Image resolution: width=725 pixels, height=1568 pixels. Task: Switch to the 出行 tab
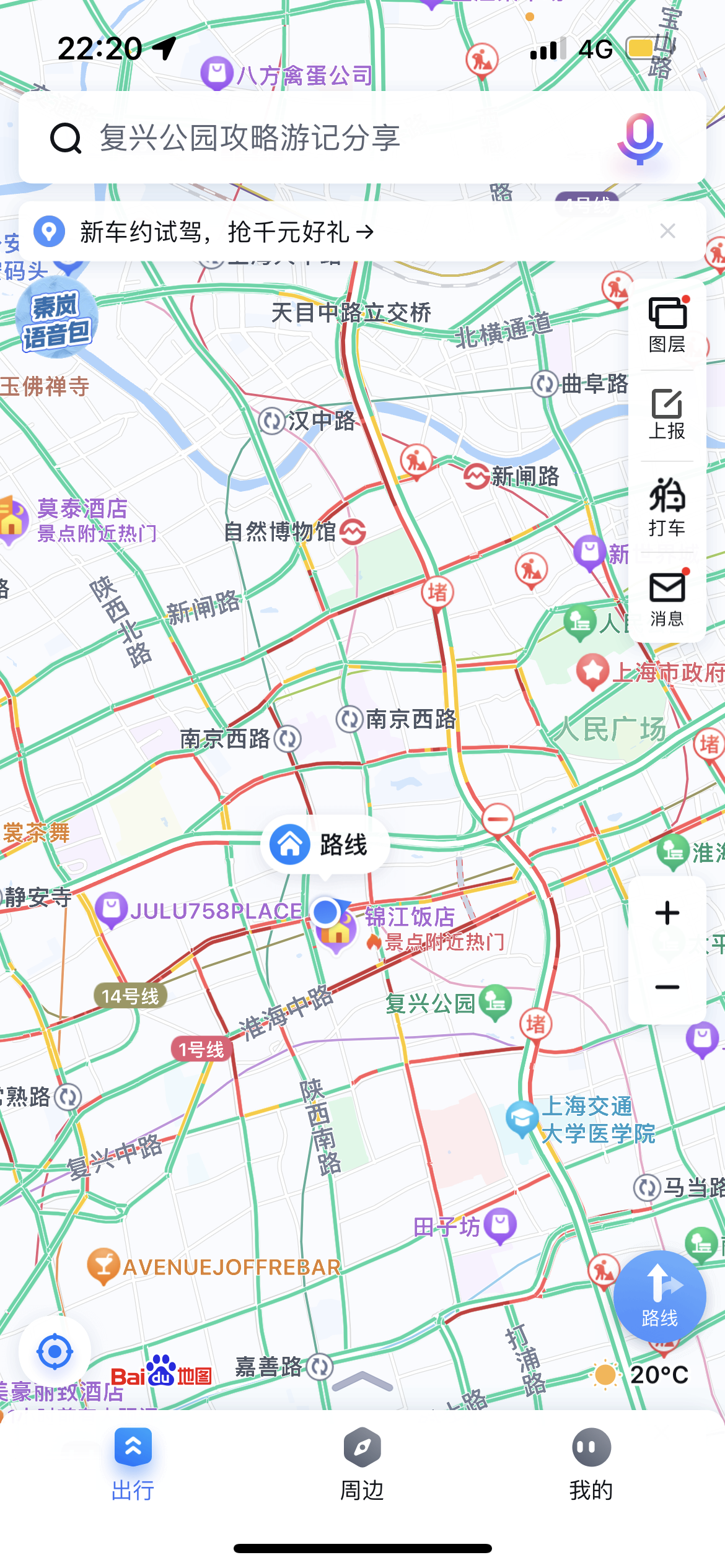(x=133, y=1465)
